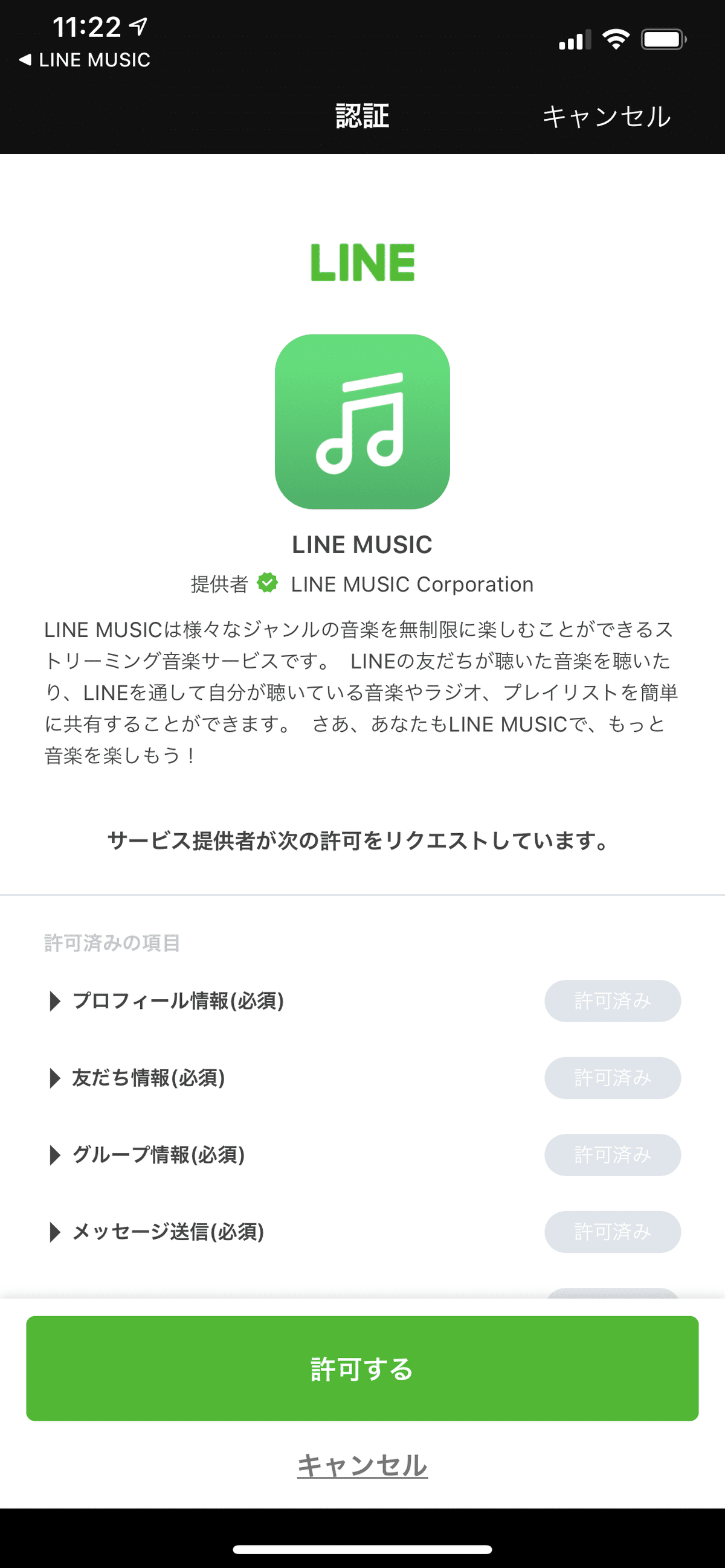Select the 認証 title in the header

361,116
